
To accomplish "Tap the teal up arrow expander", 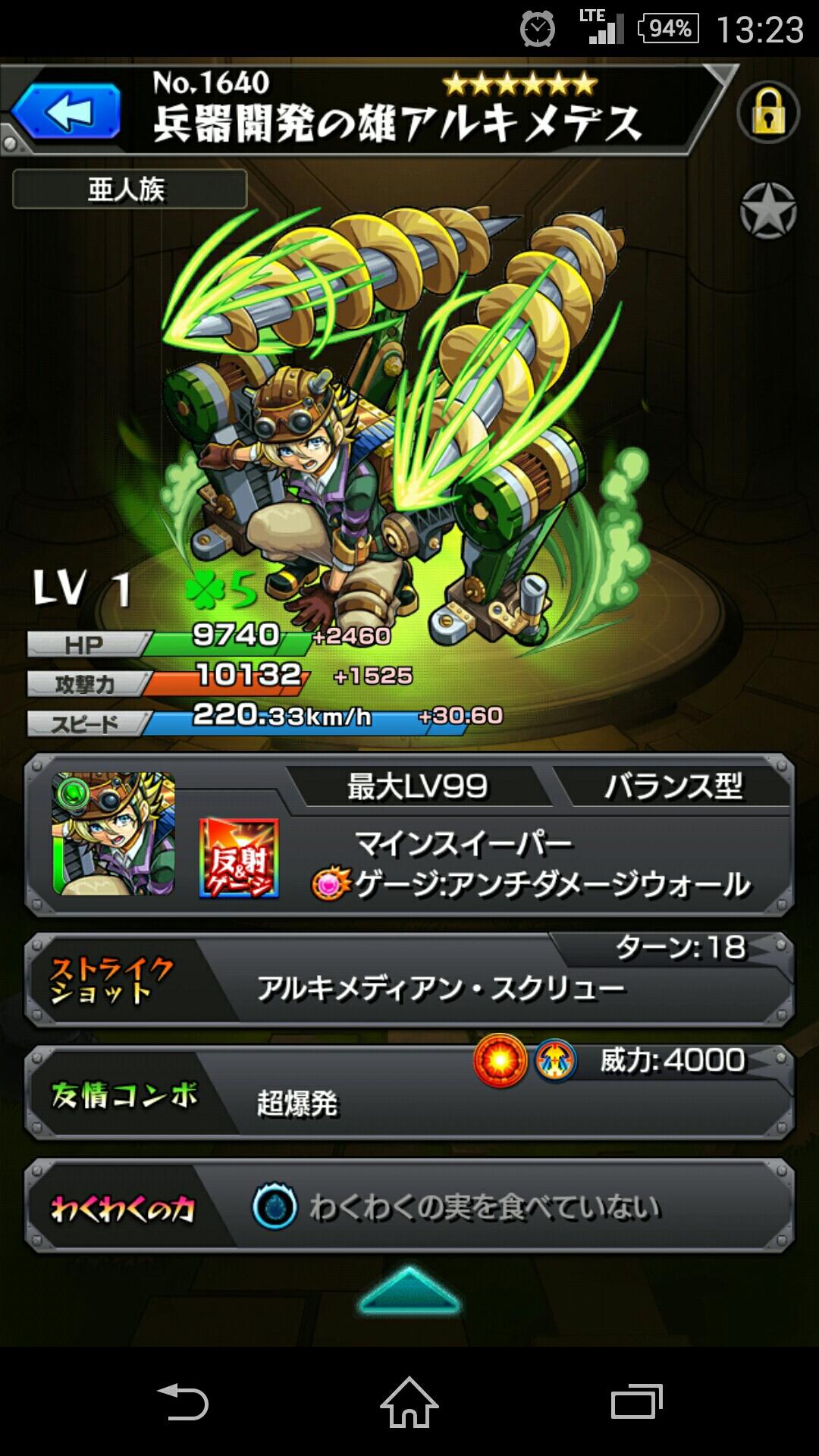I will point(409,1291).
